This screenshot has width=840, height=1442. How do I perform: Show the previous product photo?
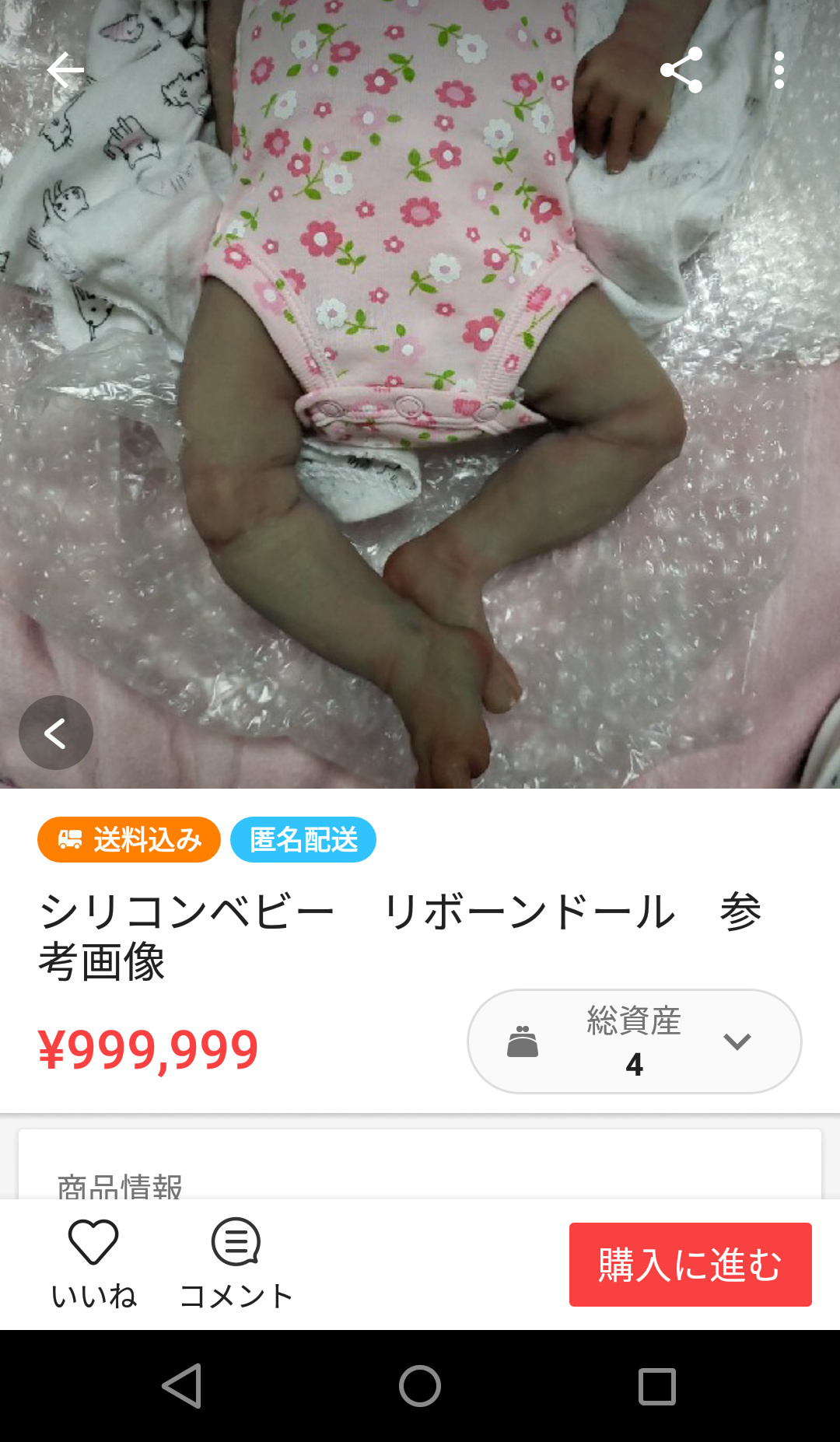(56, 733)
